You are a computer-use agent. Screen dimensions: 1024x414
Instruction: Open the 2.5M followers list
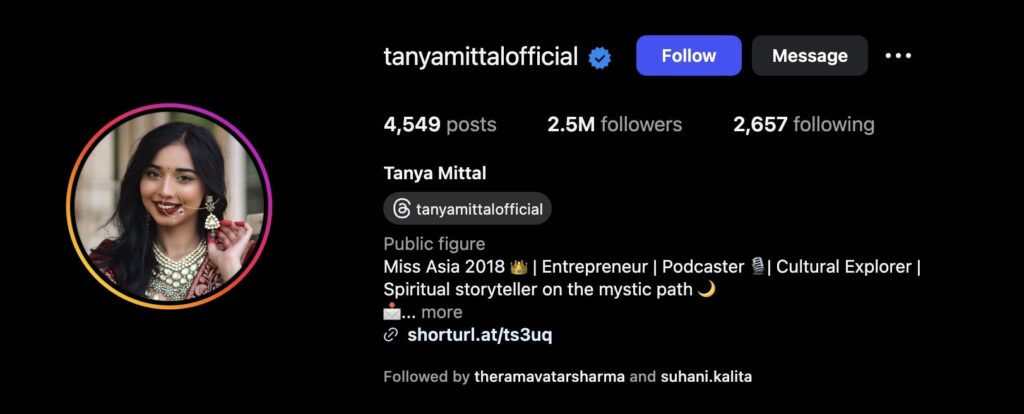(614, 125)
